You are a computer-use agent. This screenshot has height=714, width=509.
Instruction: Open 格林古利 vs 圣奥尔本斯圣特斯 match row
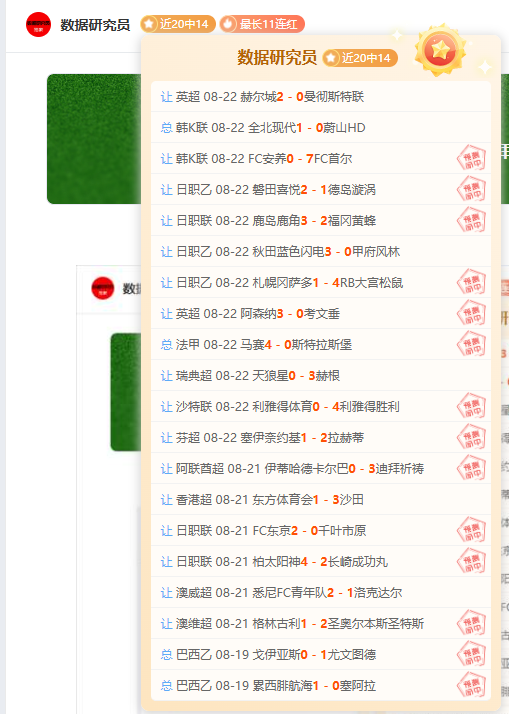(x=321, y=623)
